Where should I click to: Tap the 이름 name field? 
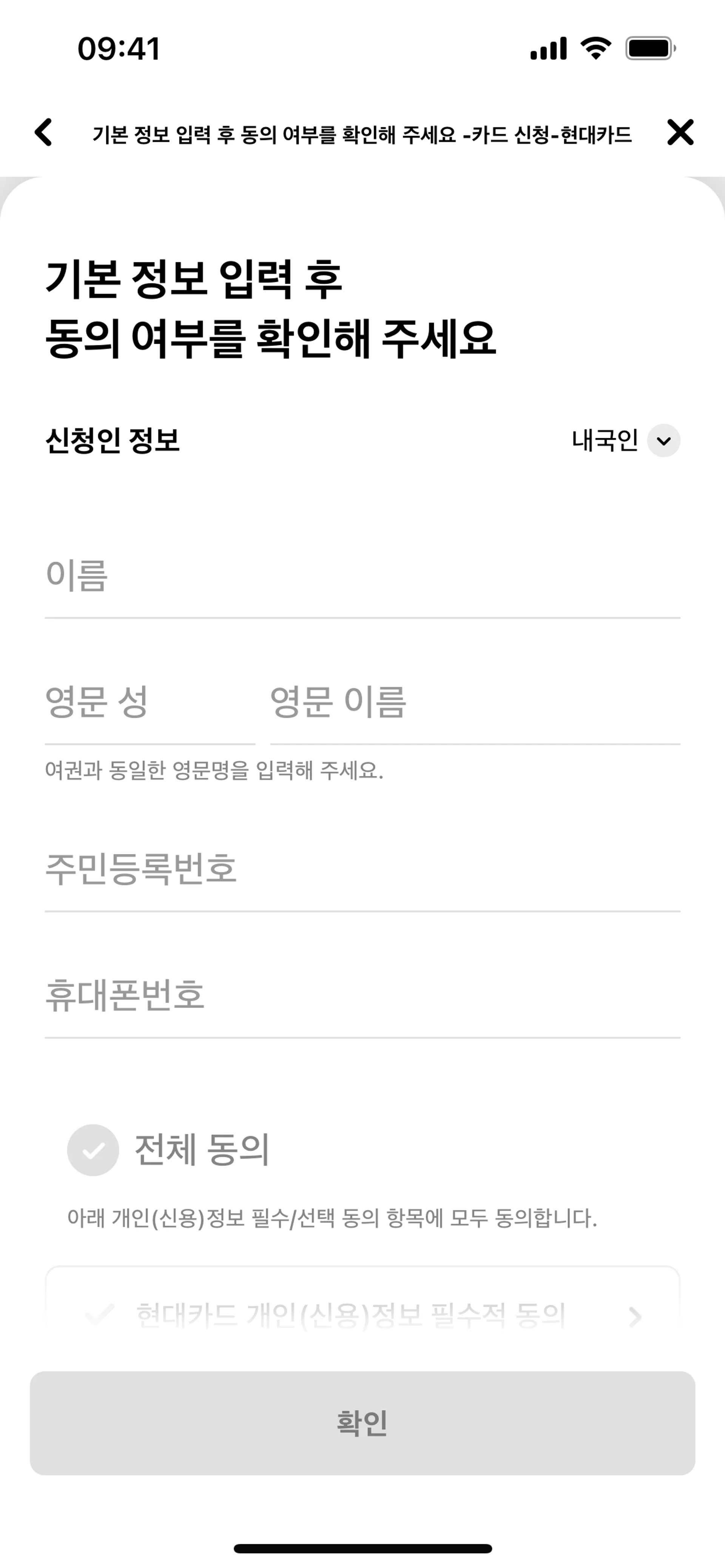coord(362,575)
